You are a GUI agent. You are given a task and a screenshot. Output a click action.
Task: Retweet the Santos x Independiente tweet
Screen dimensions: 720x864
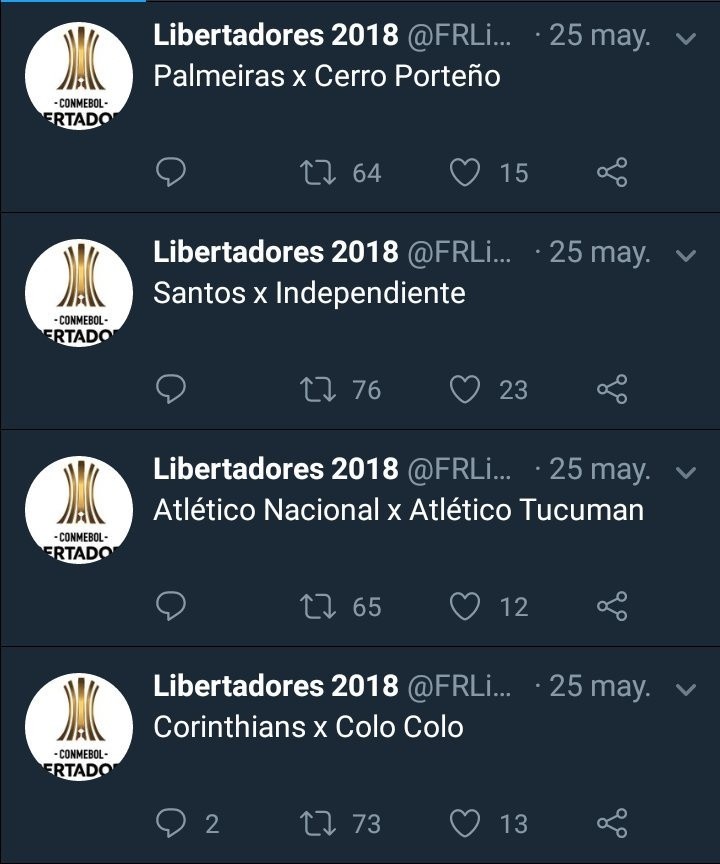coord(319,389)
